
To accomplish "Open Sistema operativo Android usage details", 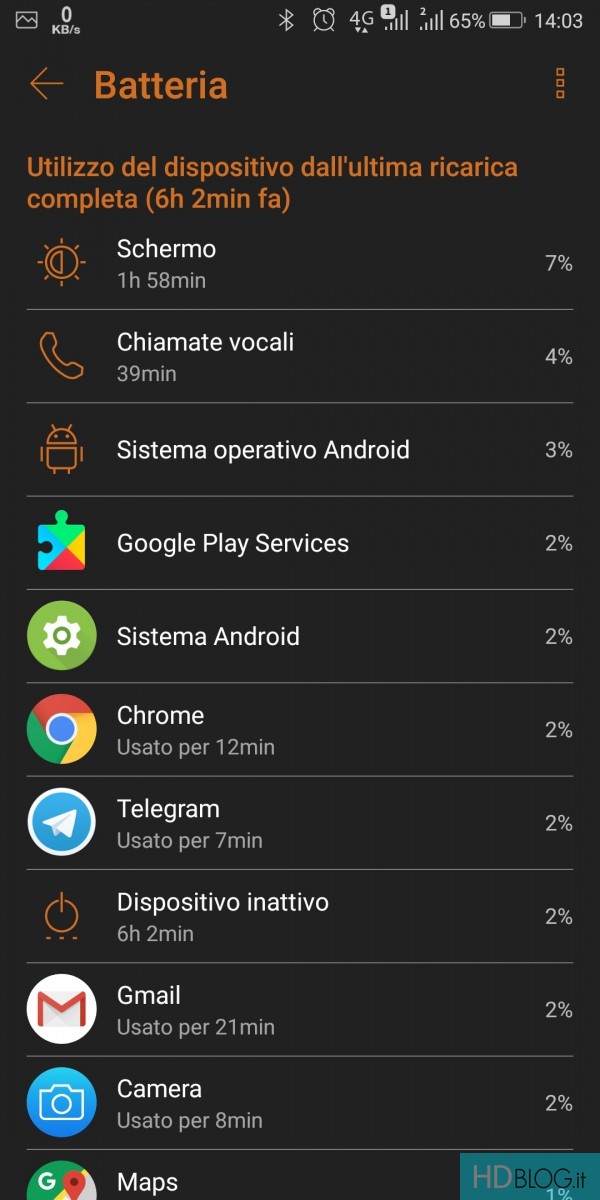I will [300, 450].
